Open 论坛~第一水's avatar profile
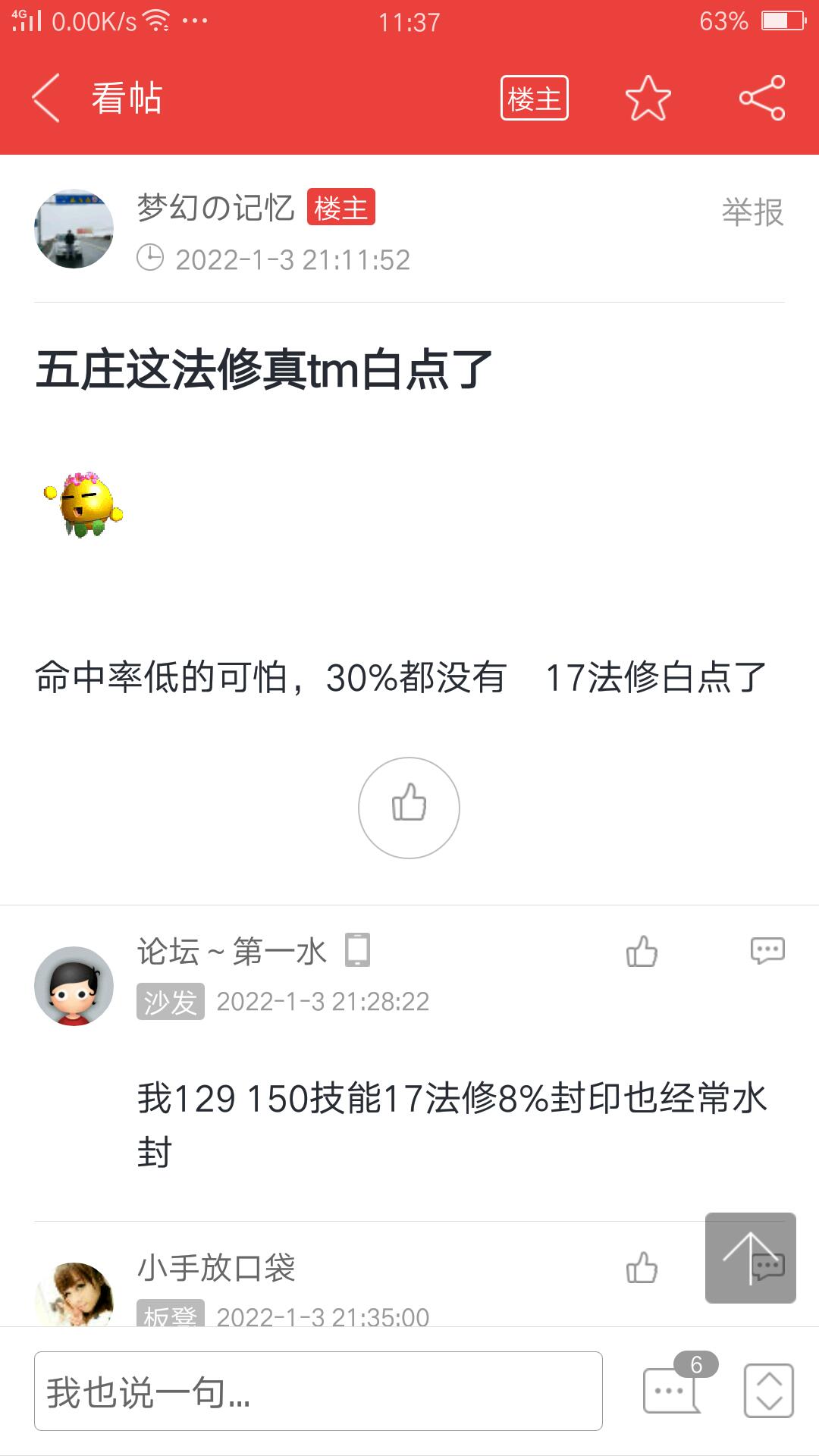The image size is (819, 1456). [74, 986]
